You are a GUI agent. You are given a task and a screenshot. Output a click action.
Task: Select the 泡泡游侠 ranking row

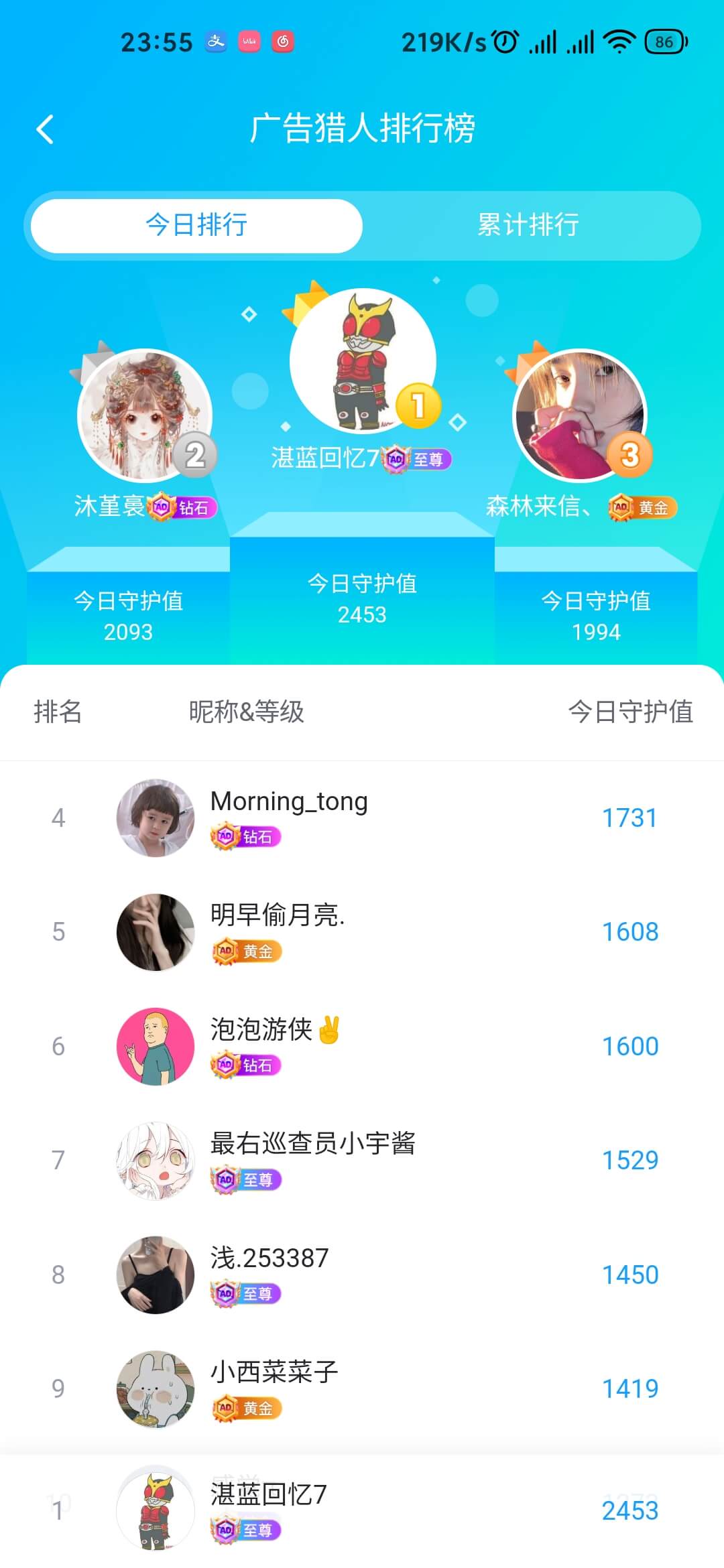pyautogui.click(x=362, y=1046)
